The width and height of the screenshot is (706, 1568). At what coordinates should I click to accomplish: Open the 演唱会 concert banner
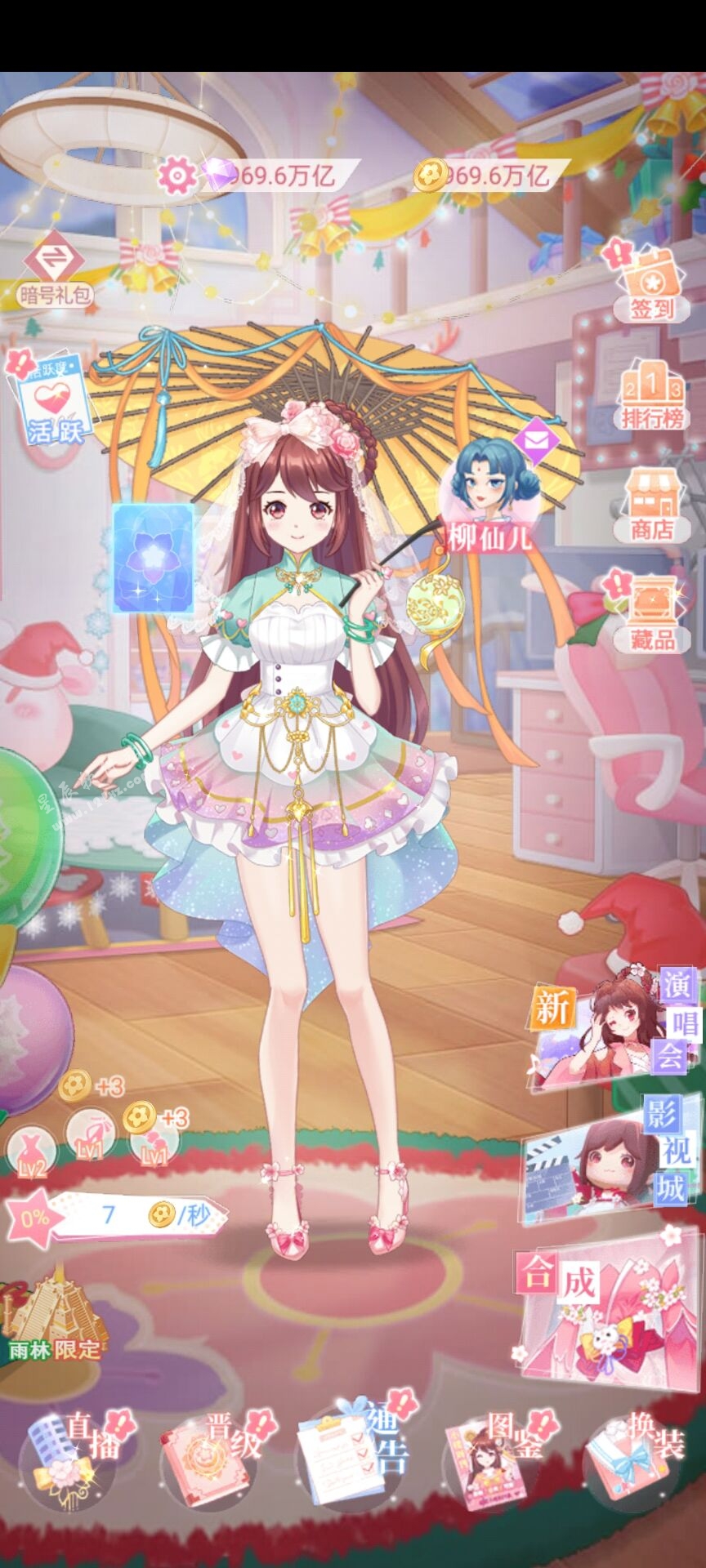(613, 1029)
